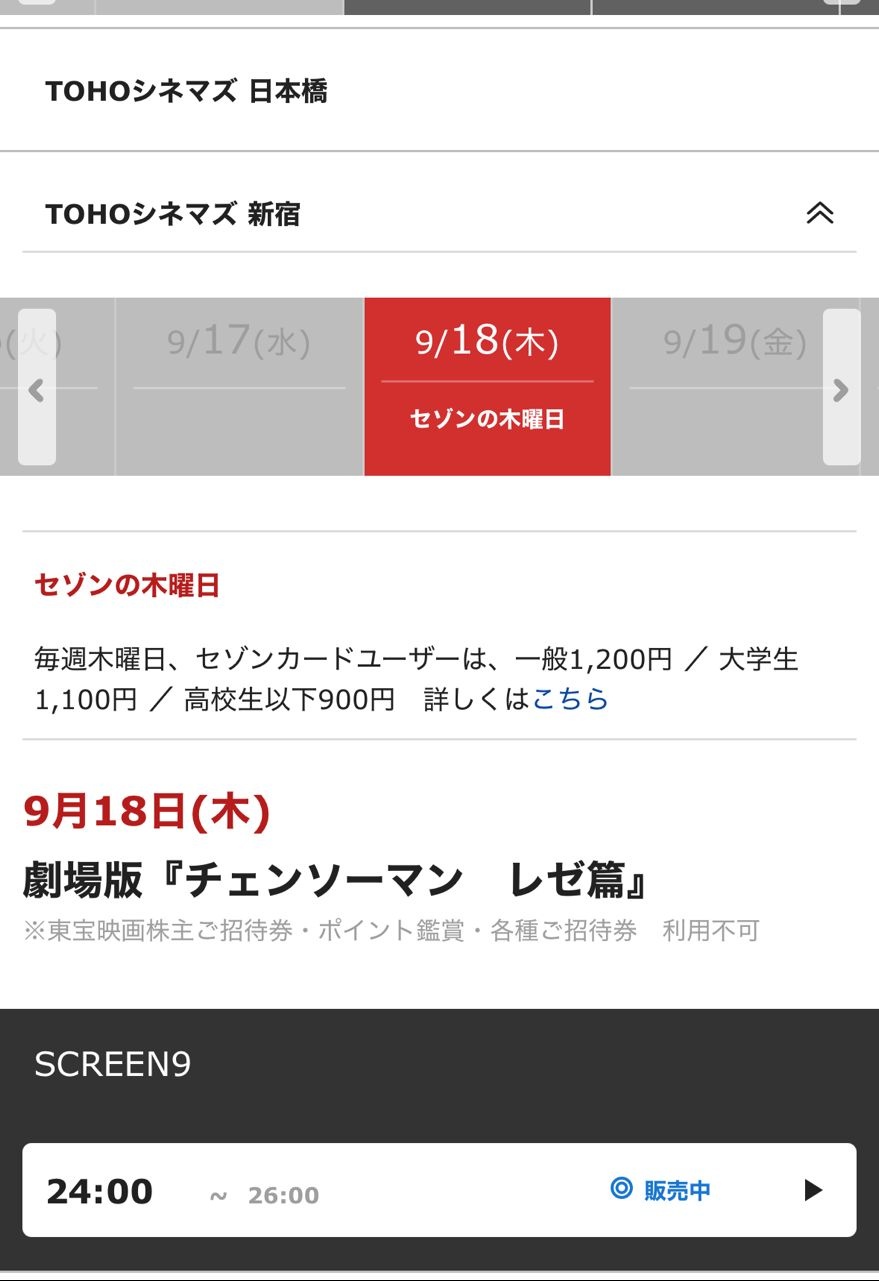Expand the TOHOシネマズ 日本橋 theater row
The width and height of the screenshot is (879, 1281).
(439, 92)
